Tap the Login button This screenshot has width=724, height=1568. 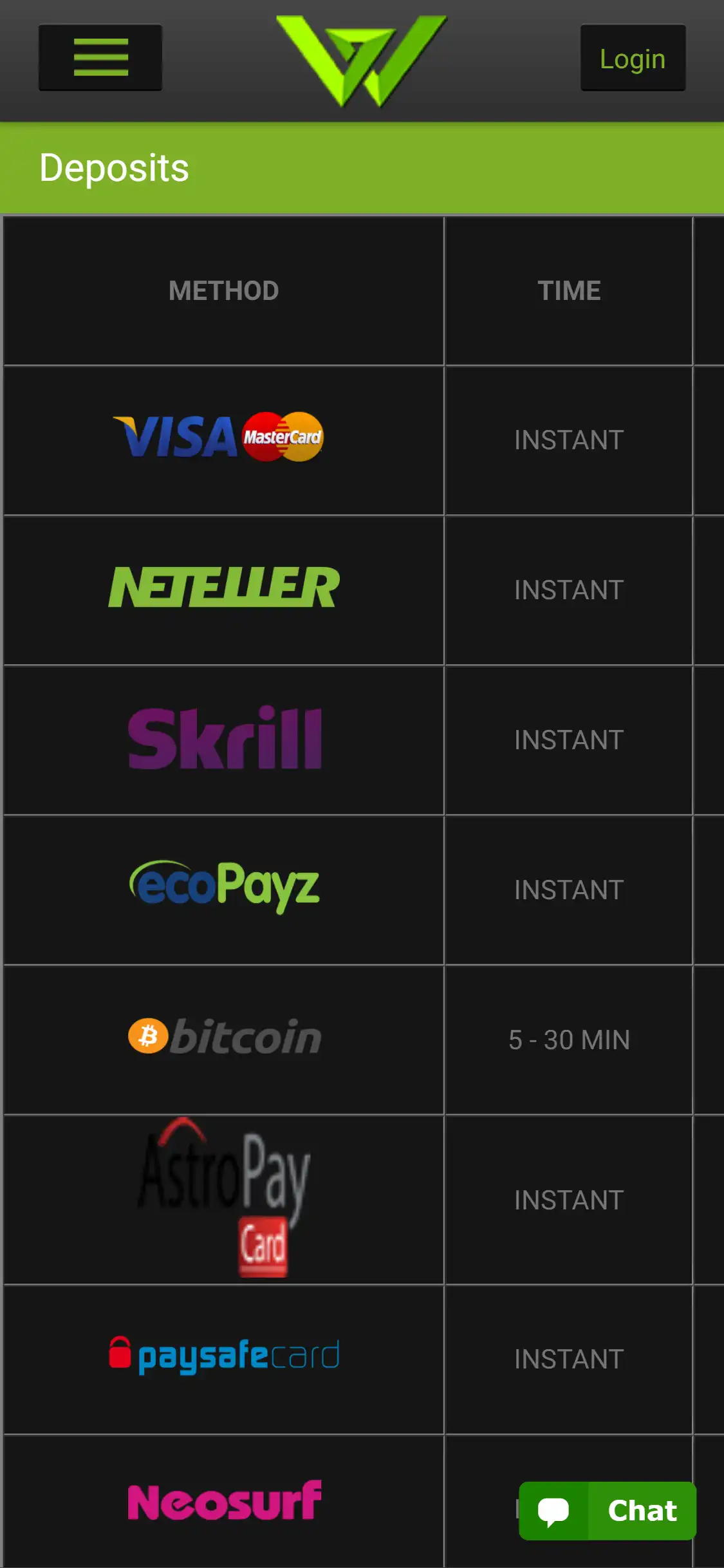(632, 59)
